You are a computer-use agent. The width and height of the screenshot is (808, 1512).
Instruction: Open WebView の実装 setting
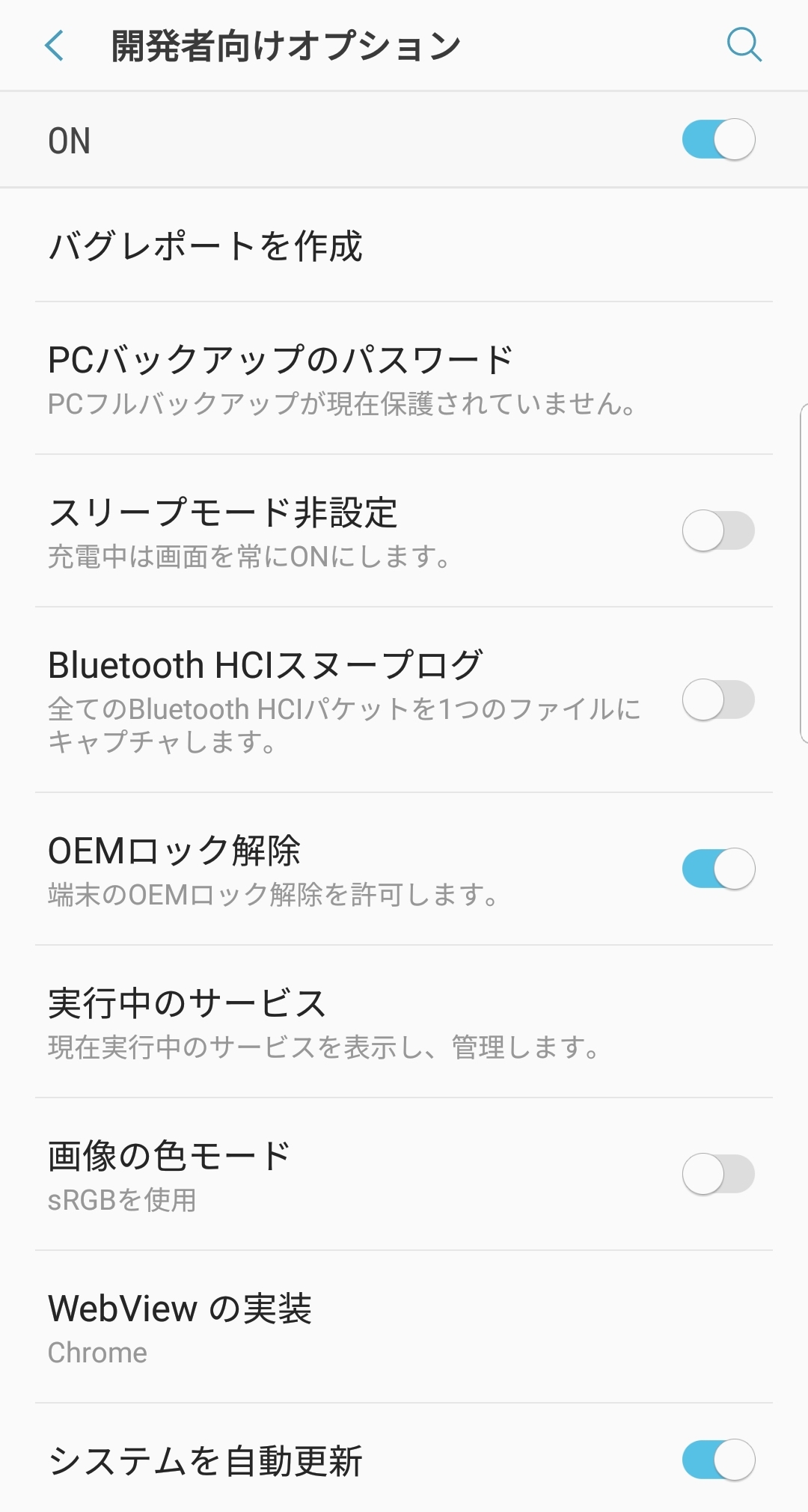pos(404,1327)
